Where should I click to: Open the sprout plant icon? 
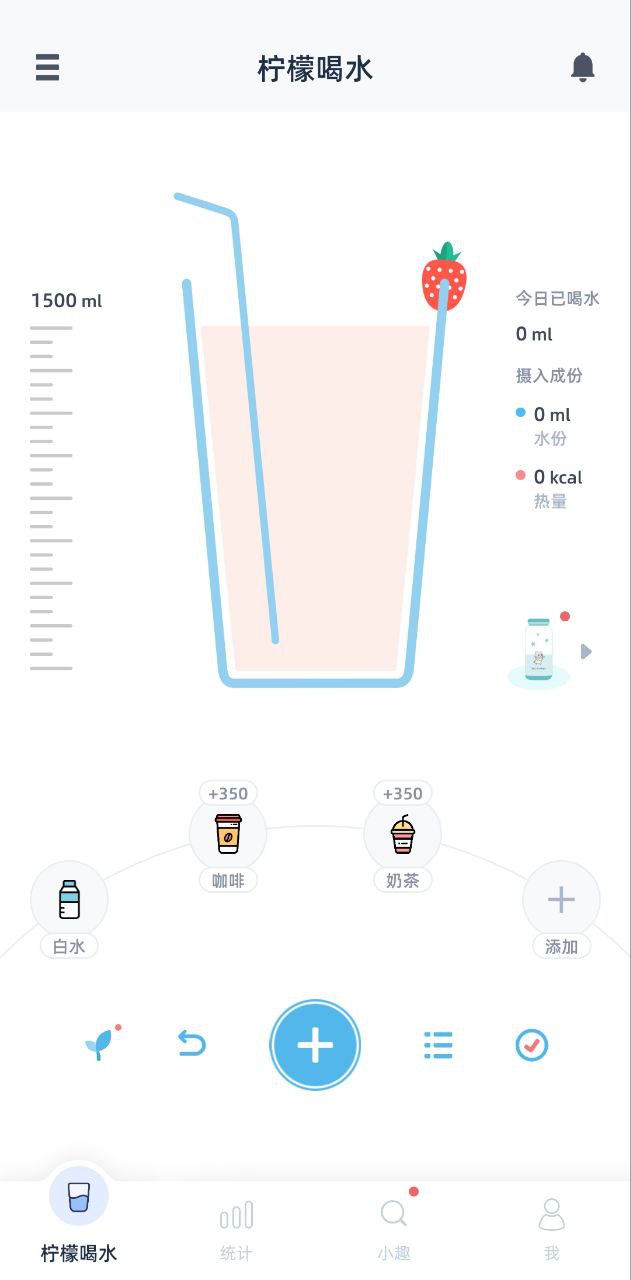point(99,1045)
